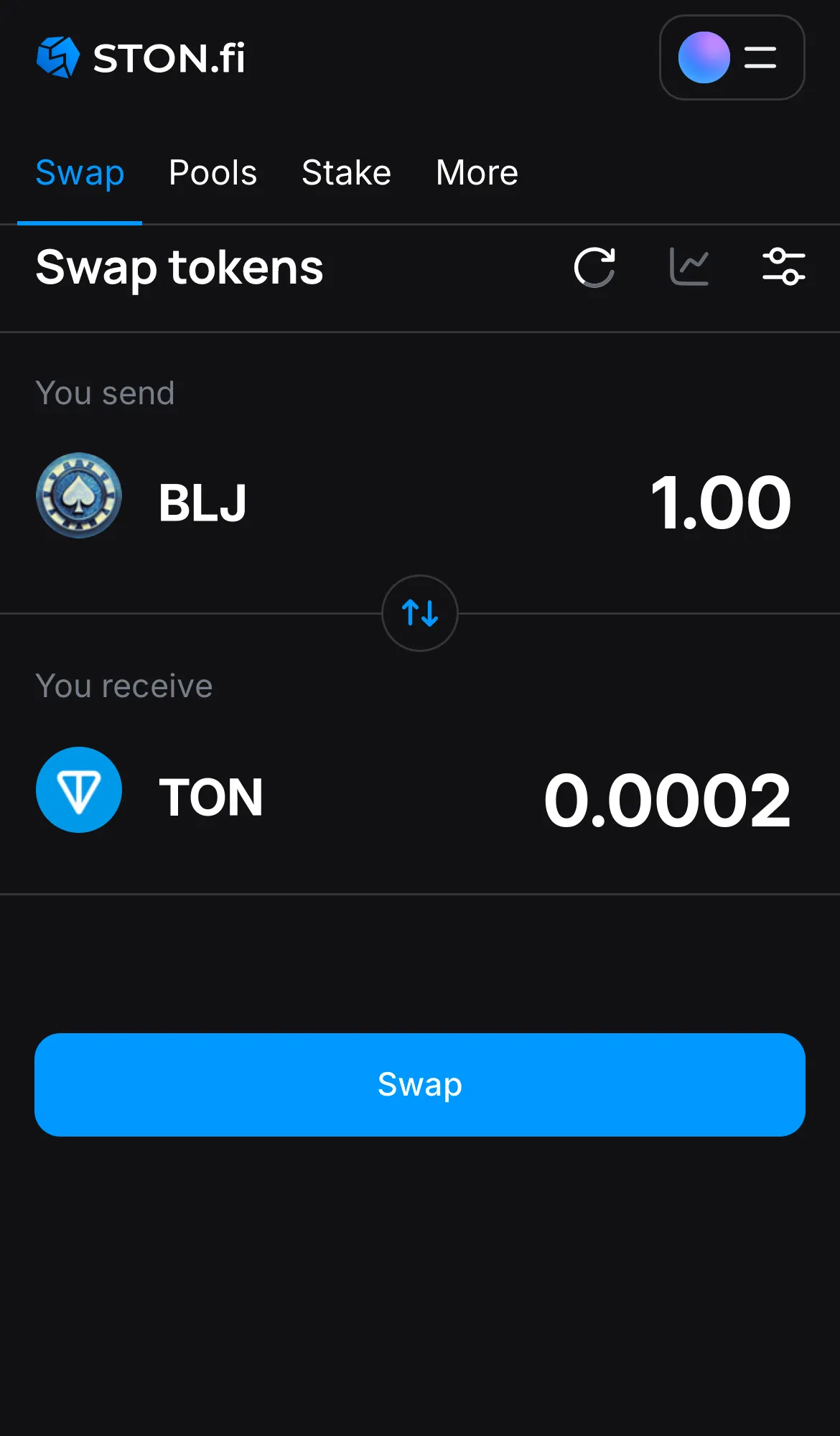Change the token you receive
The image size is (840, 1436).
(211, 796)
